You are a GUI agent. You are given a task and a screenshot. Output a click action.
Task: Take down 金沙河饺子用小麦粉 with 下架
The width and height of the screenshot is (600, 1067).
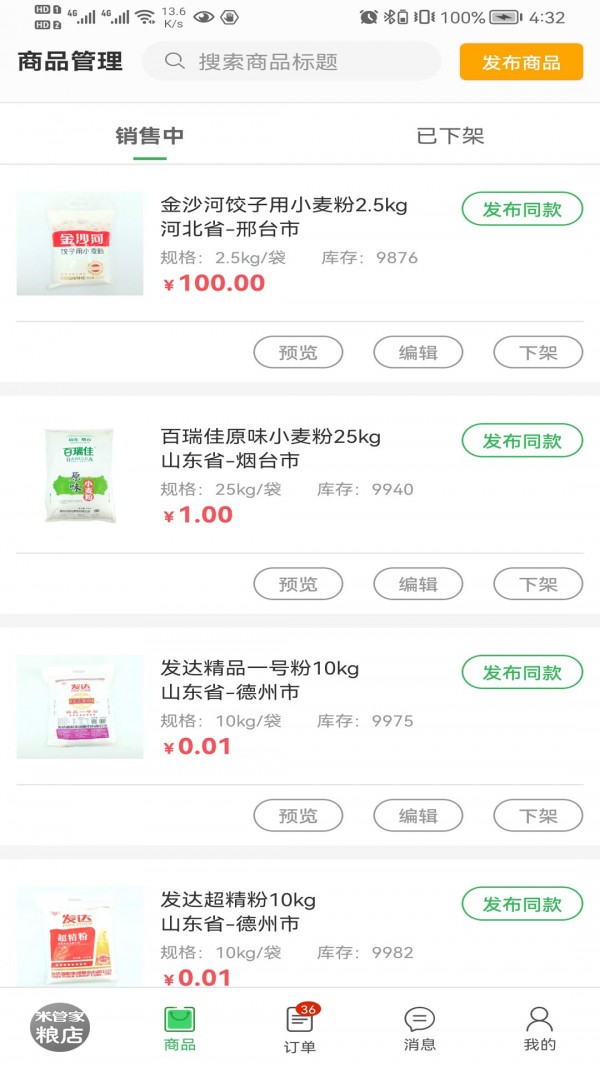point(538,352)
